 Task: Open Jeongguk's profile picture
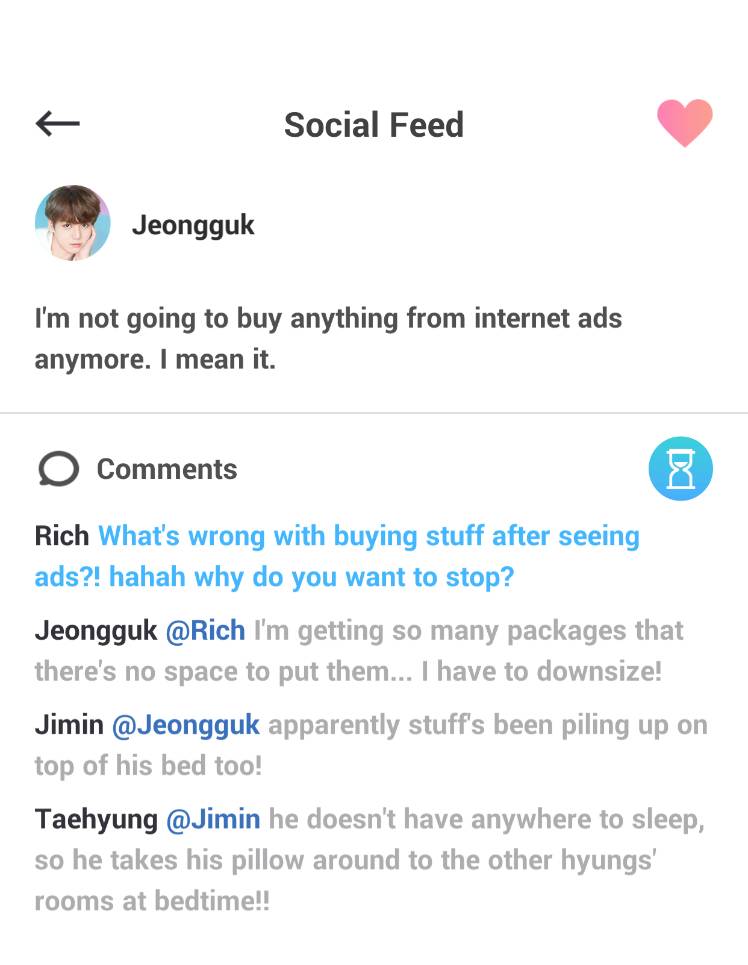tap(74, 222)
